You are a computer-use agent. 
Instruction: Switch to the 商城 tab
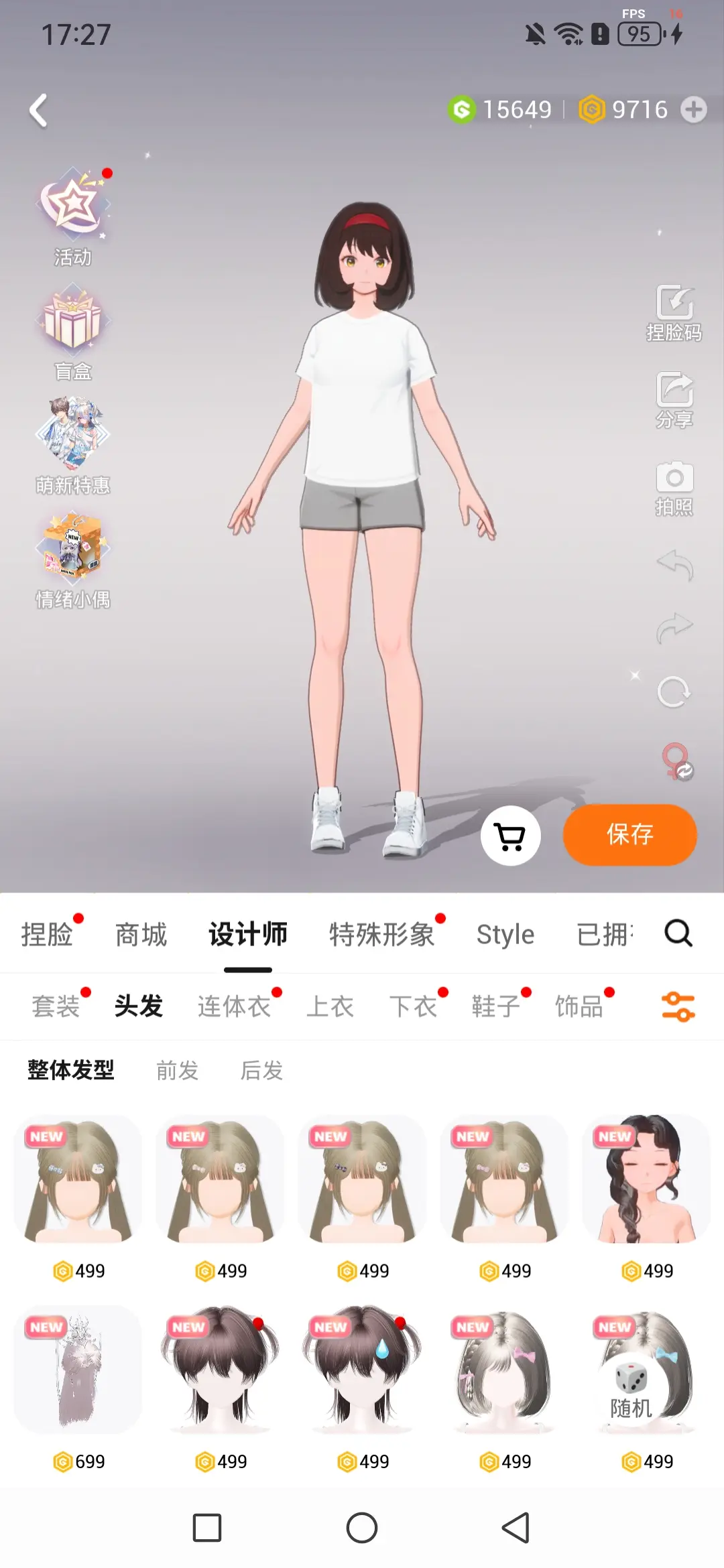click(141, 934)
